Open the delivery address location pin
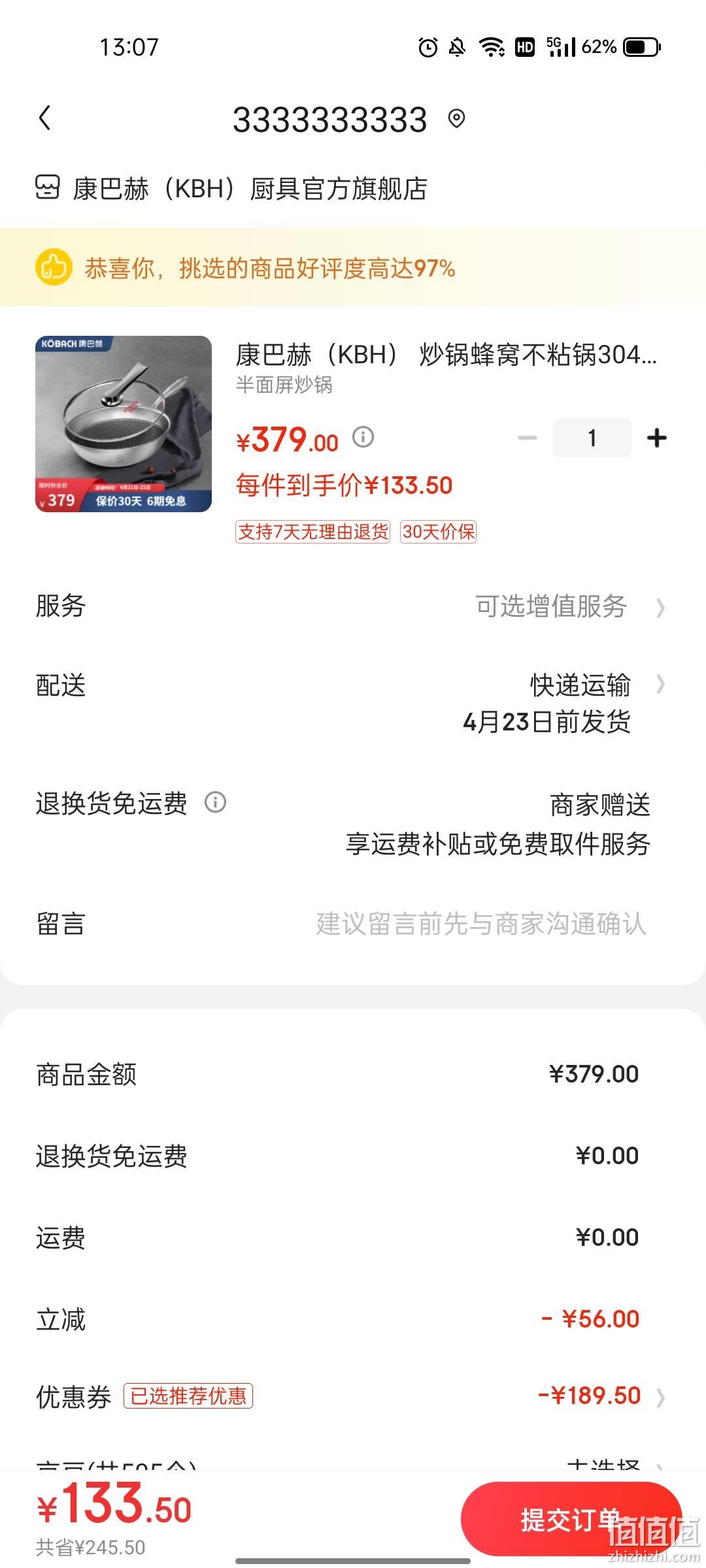 (456, 119)
